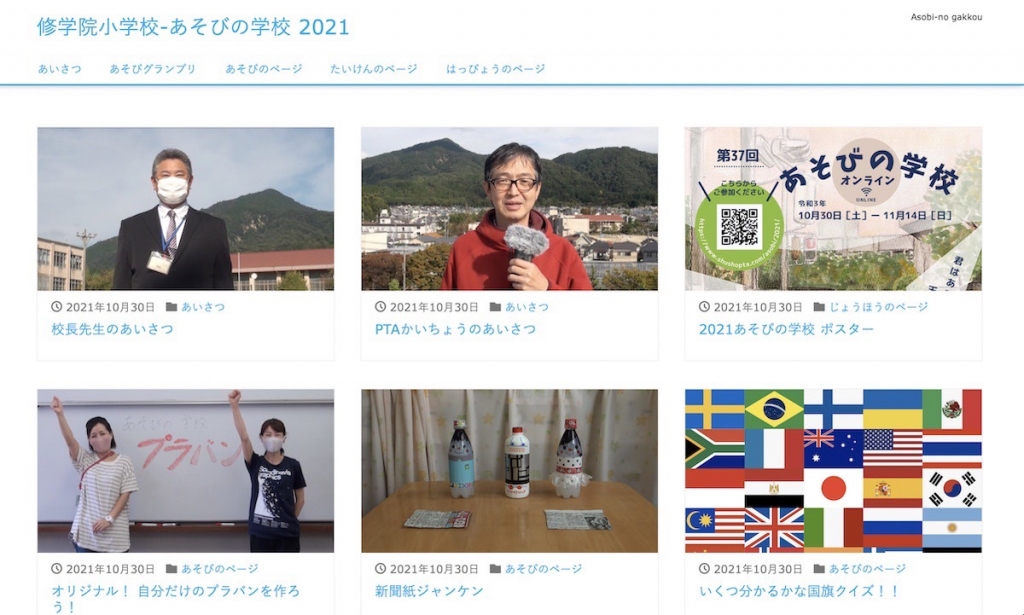Open the あそびグランプリ menu item
This screenshot has height=615, width=1024.
(153, 69)
